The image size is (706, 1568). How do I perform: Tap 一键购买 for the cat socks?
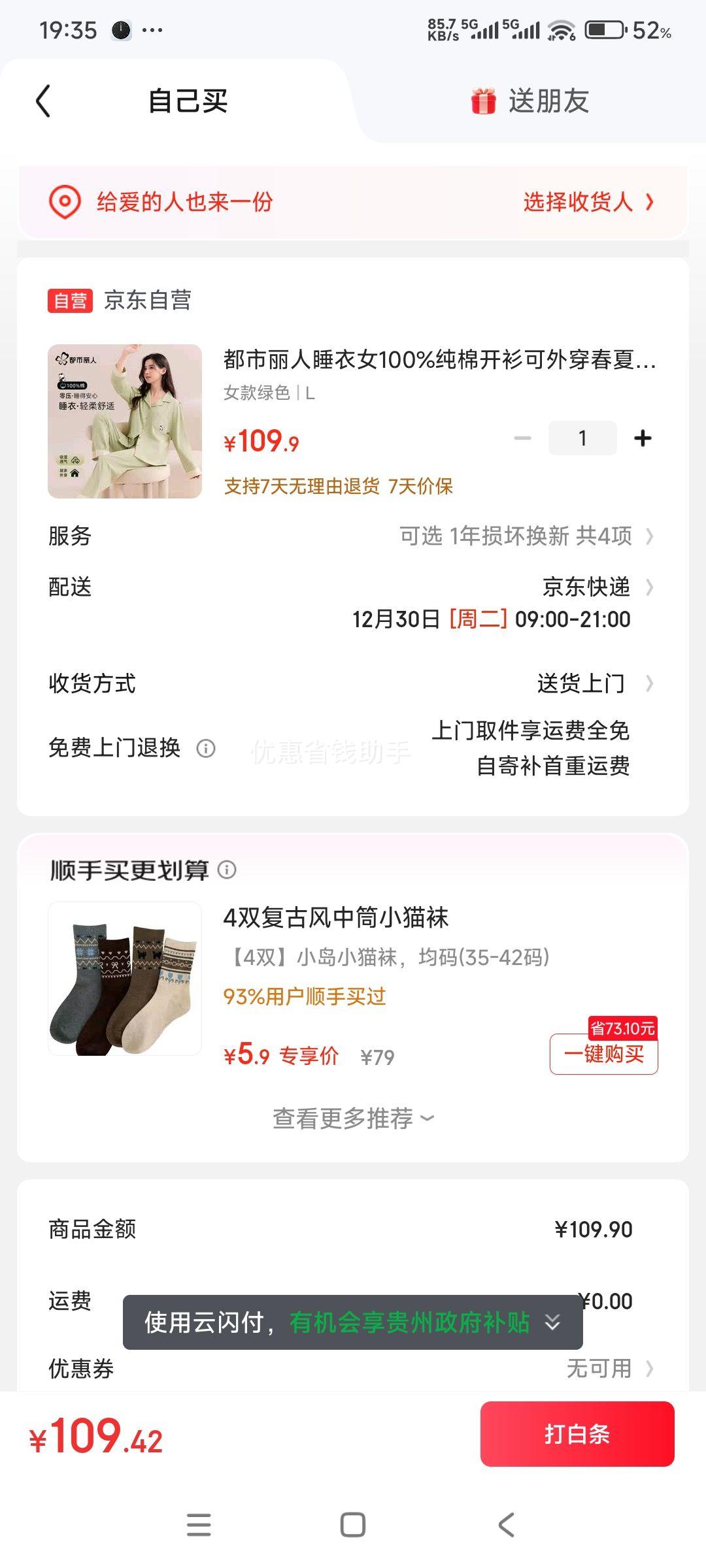coord(603,1054)
